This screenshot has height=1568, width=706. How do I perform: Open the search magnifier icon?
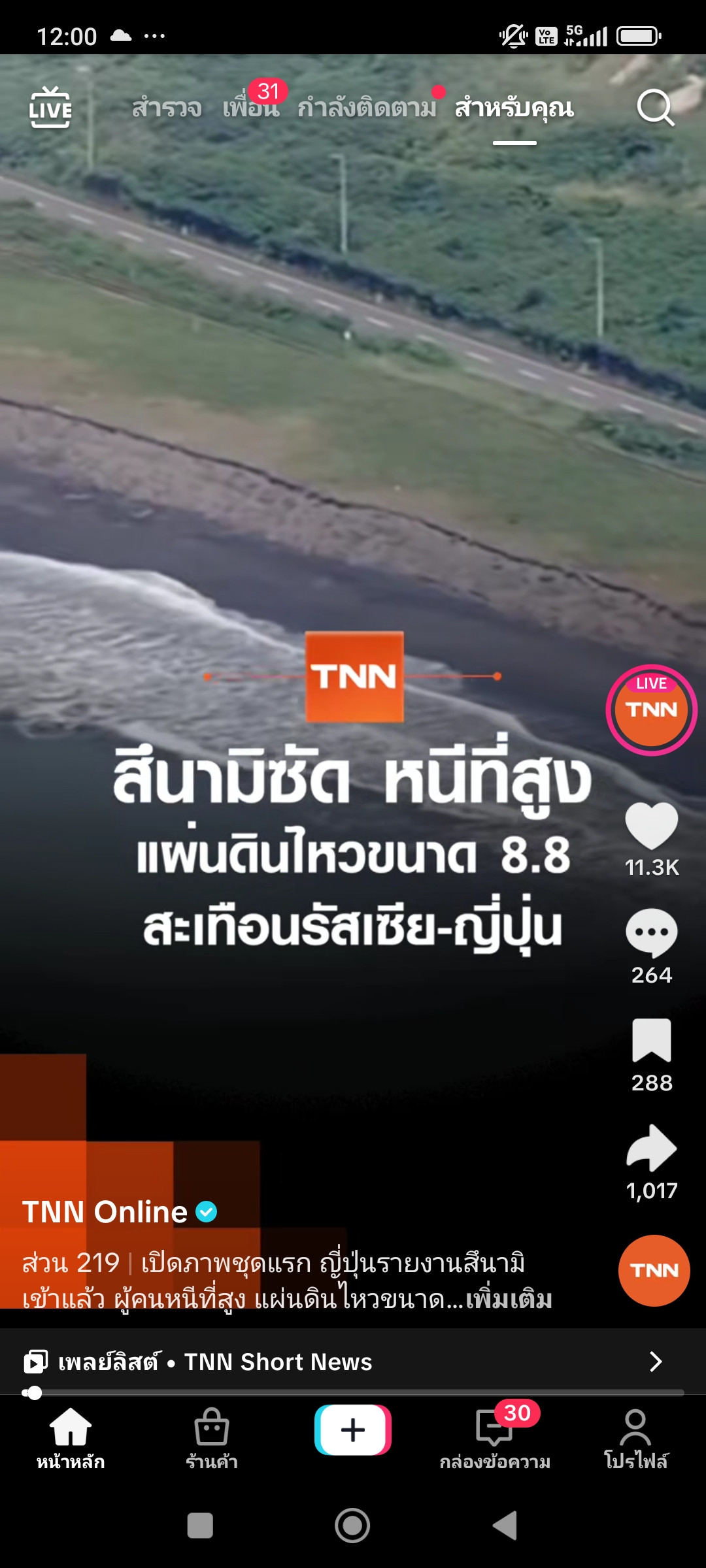pyautogui.click(x=655, y=108)
